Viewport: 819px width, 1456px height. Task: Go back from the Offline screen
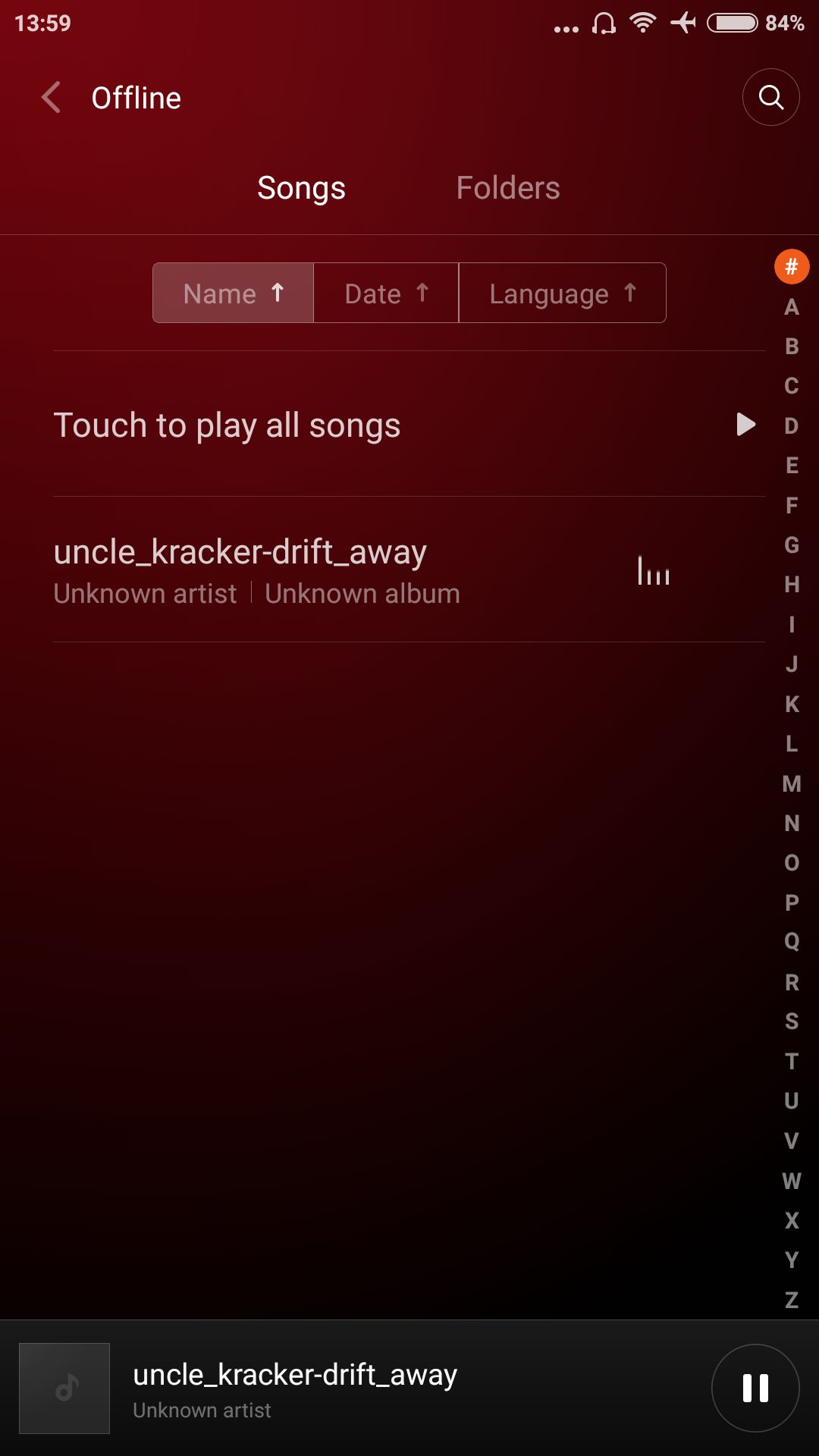pos(51,98)
